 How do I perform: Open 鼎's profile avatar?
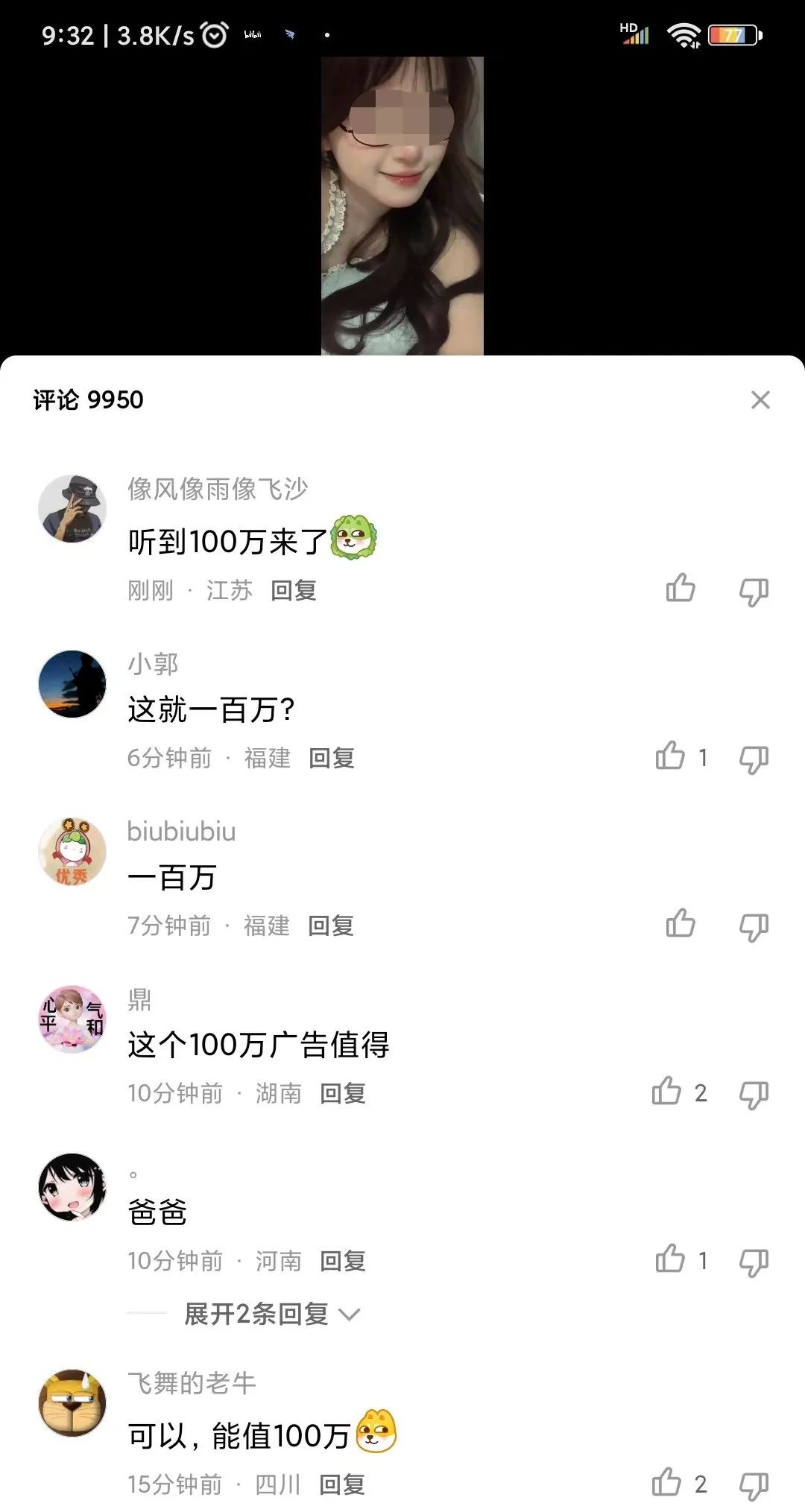pos(72,1019)
